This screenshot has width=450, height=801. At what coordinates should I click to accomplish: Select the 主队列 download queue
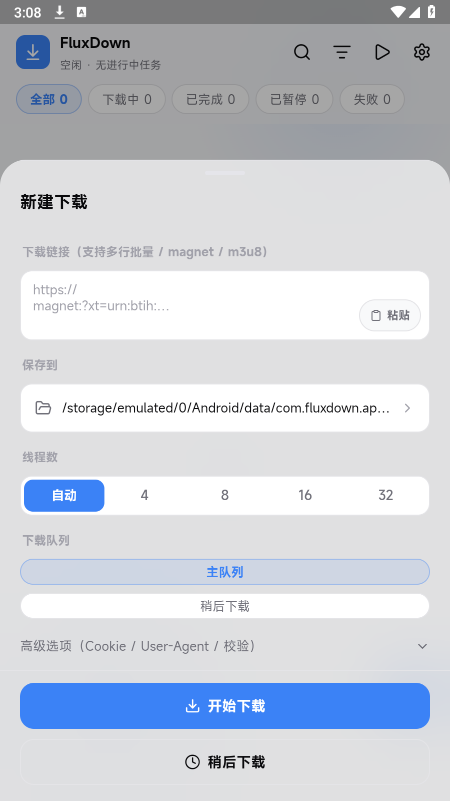225,572
